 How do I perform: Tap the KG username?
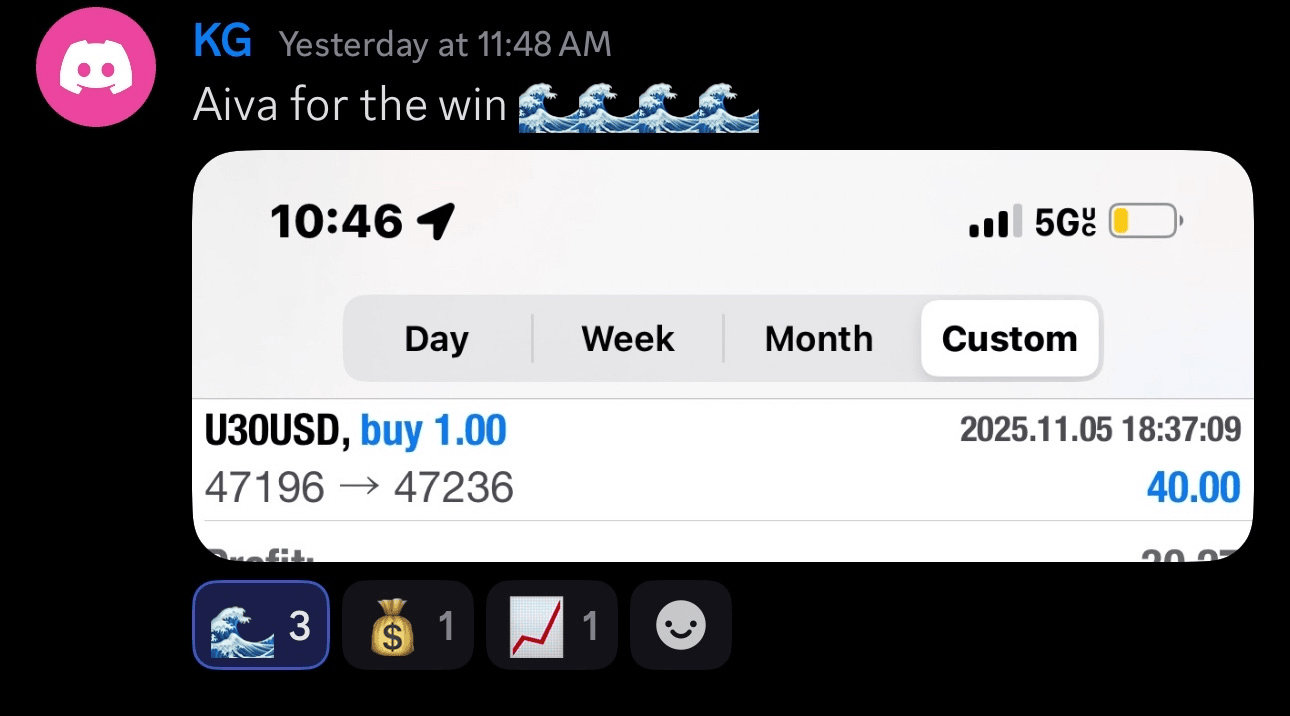pyautogui.click(x=222, y=43)
